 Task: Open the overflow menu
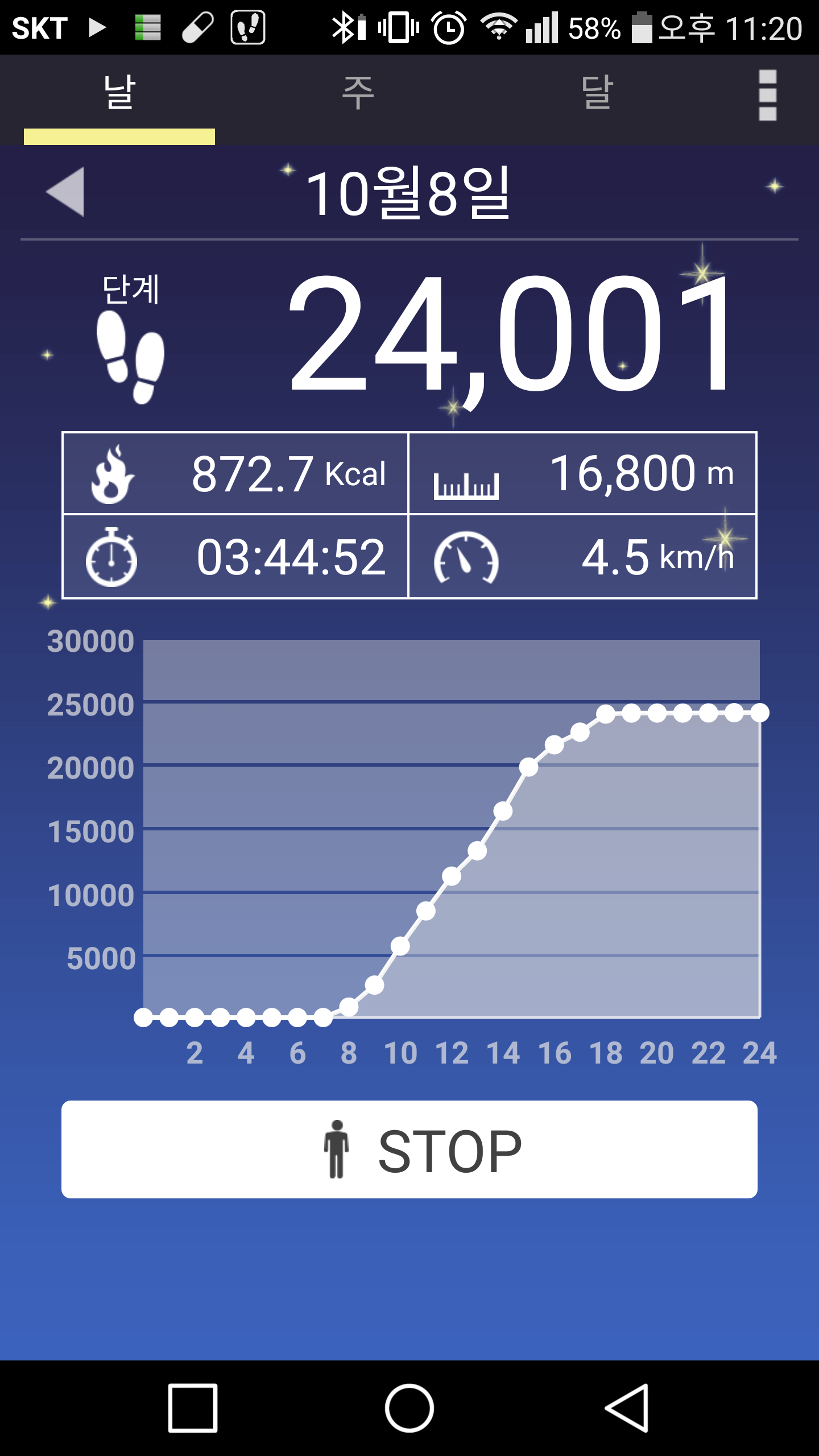tap(767, 95)
